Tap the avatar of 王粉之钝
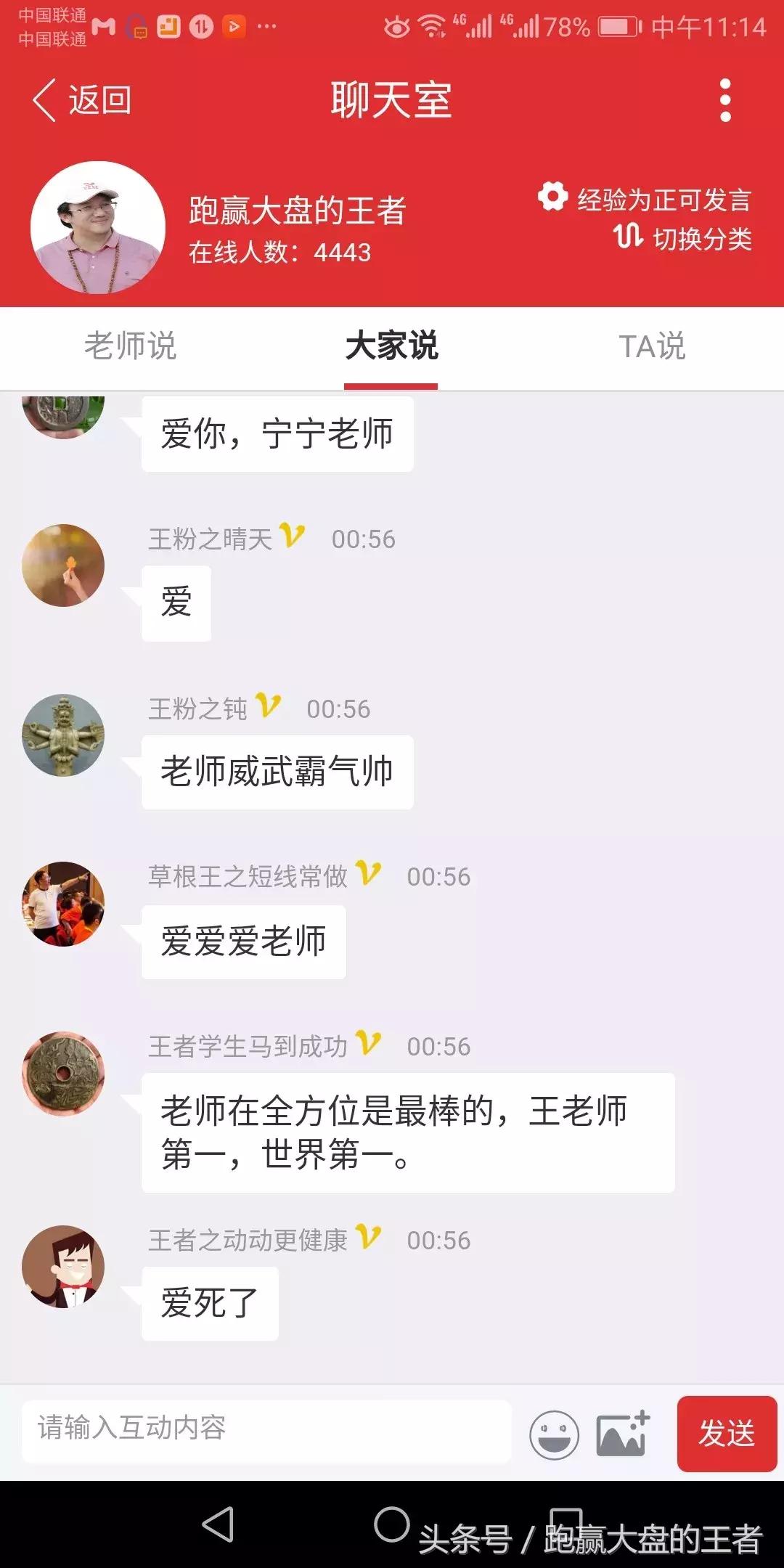 (64, 735)
